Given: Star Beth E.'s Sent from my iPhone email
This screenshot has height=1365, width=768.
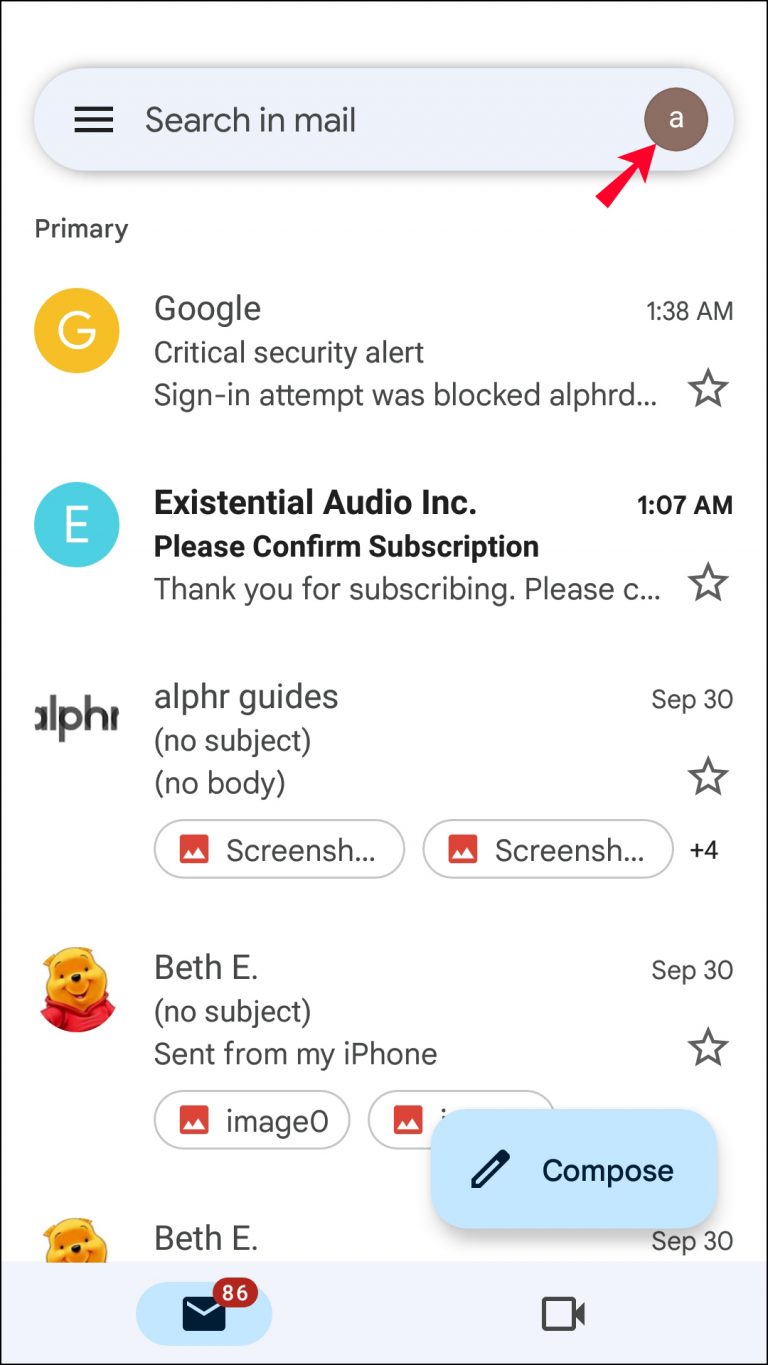Looking at the screenshot, I should point(708,1047).
